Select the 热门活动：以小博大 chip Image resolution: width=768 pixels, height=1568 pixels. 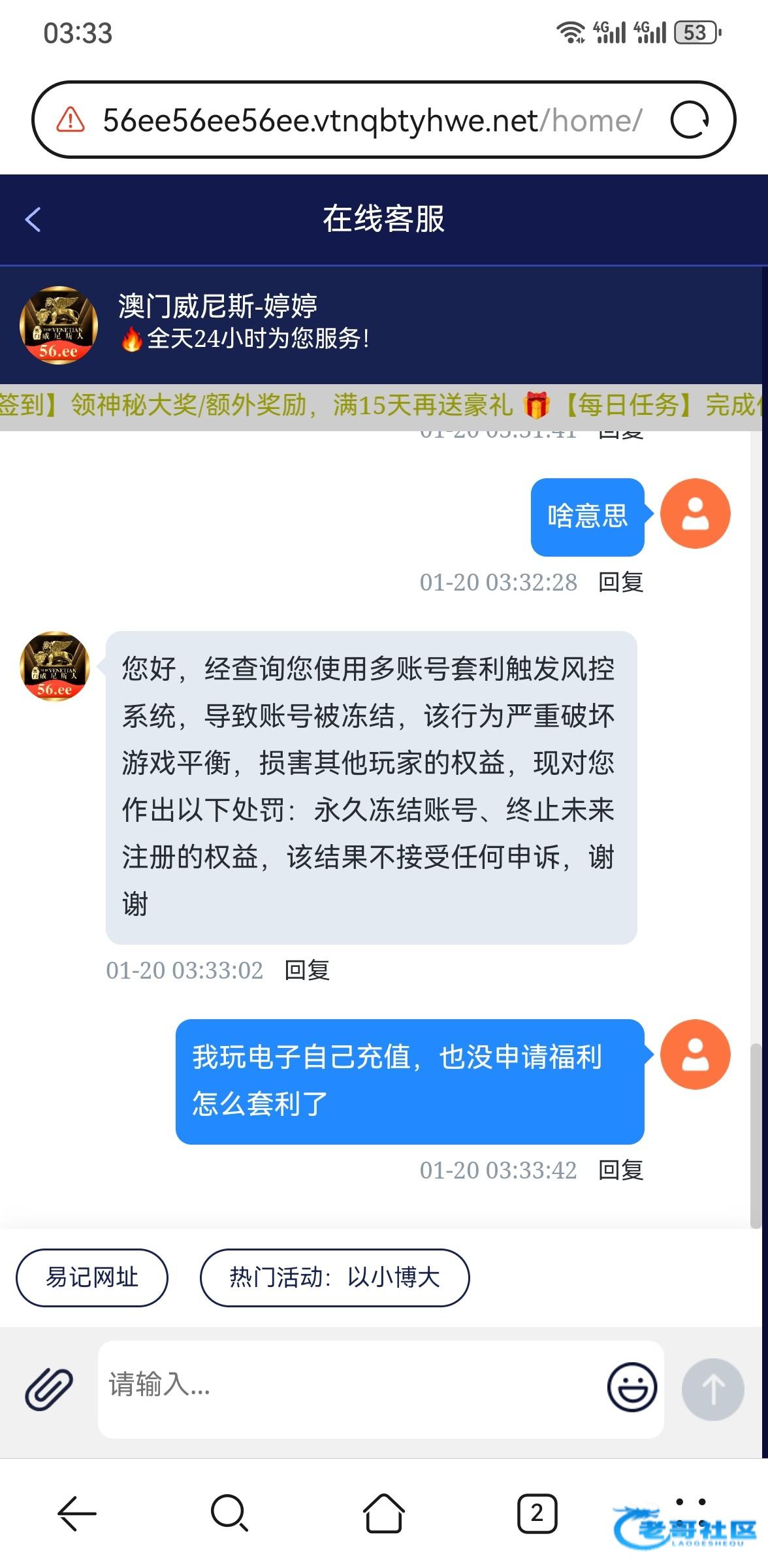click(334, 1277)
